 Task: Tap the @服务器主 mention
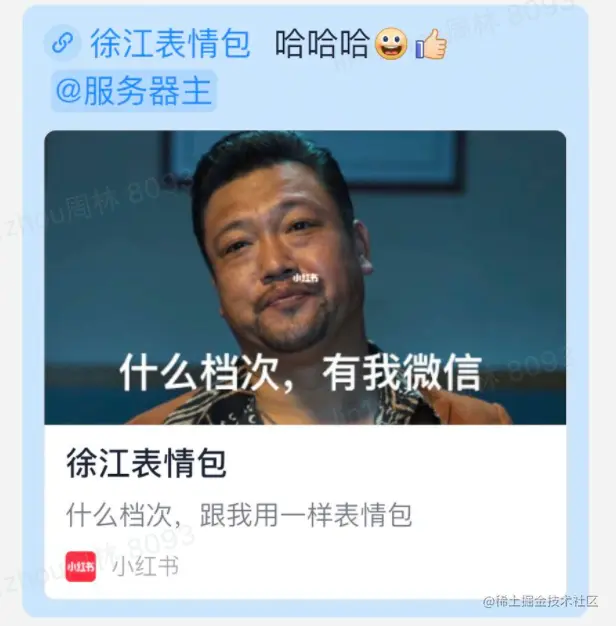(x=133, y=92)
